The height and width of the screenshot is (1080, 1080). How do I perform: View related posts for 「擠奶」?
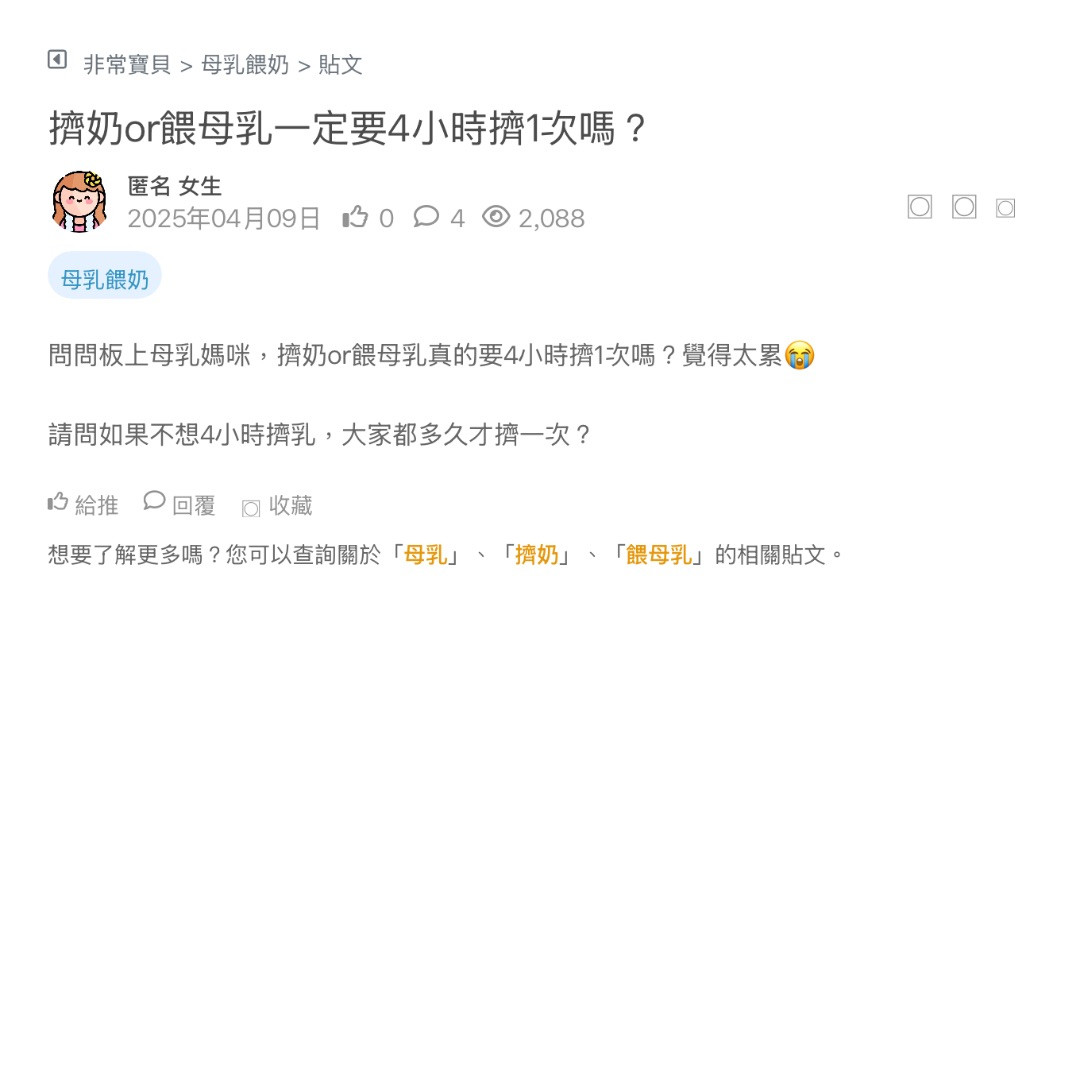coord(537,554)
